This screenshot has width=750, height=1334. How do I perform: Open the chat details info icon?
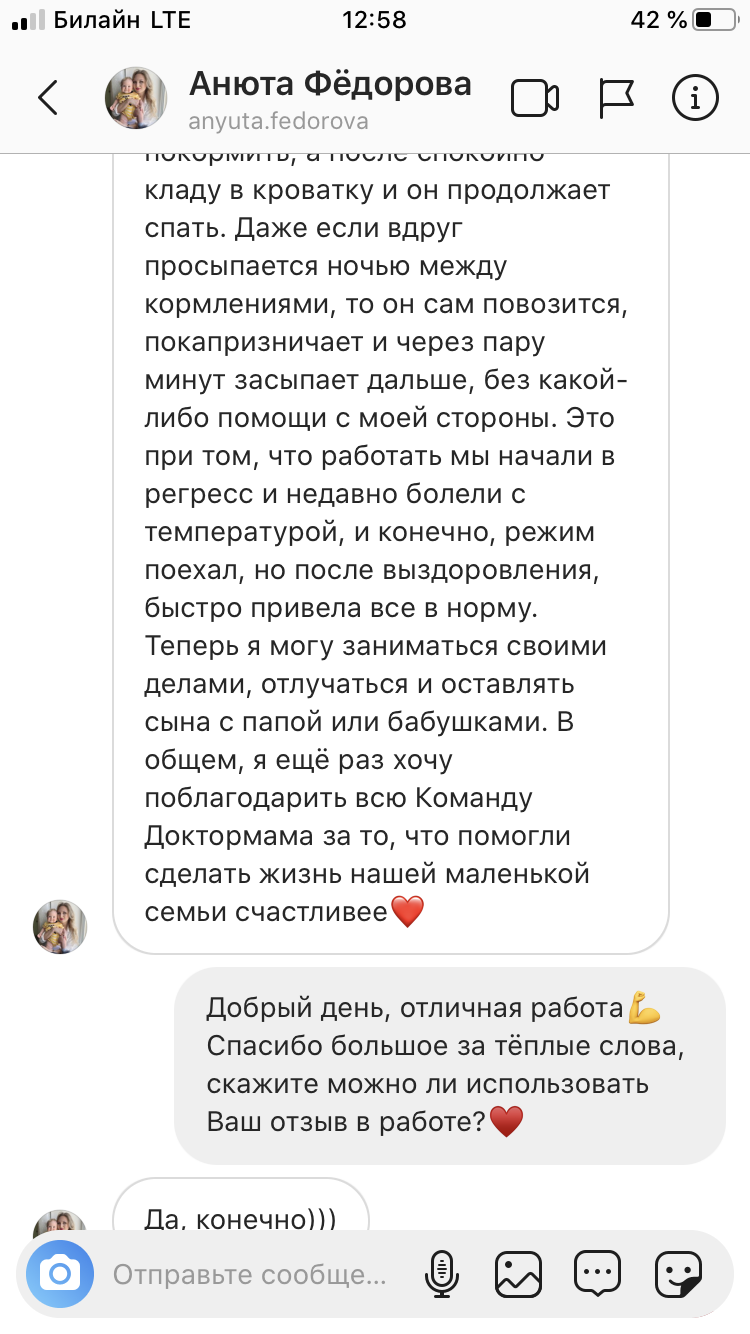coord(695,98)
